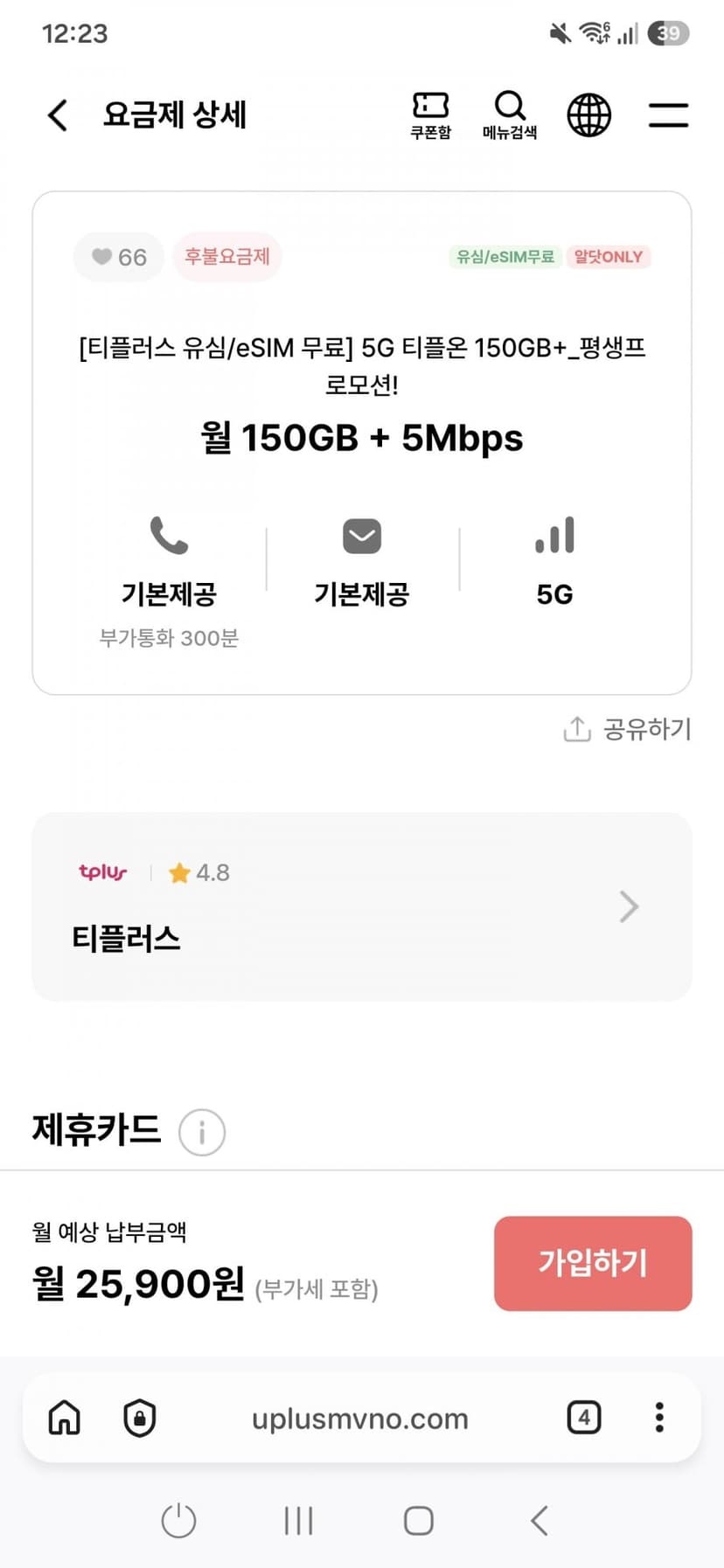Open 메뉴검색 menu search
724x1568 pixels.
point(510,115)
